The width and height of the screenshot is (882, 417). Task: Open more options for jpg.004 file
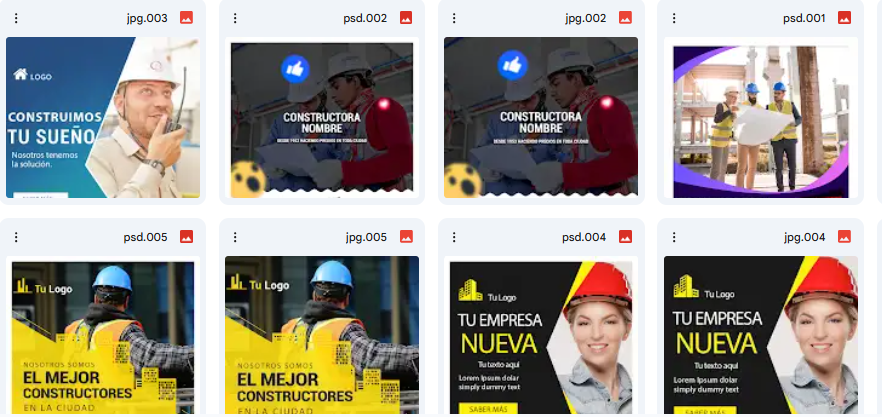pyautogui.click(x=673, y=237)
